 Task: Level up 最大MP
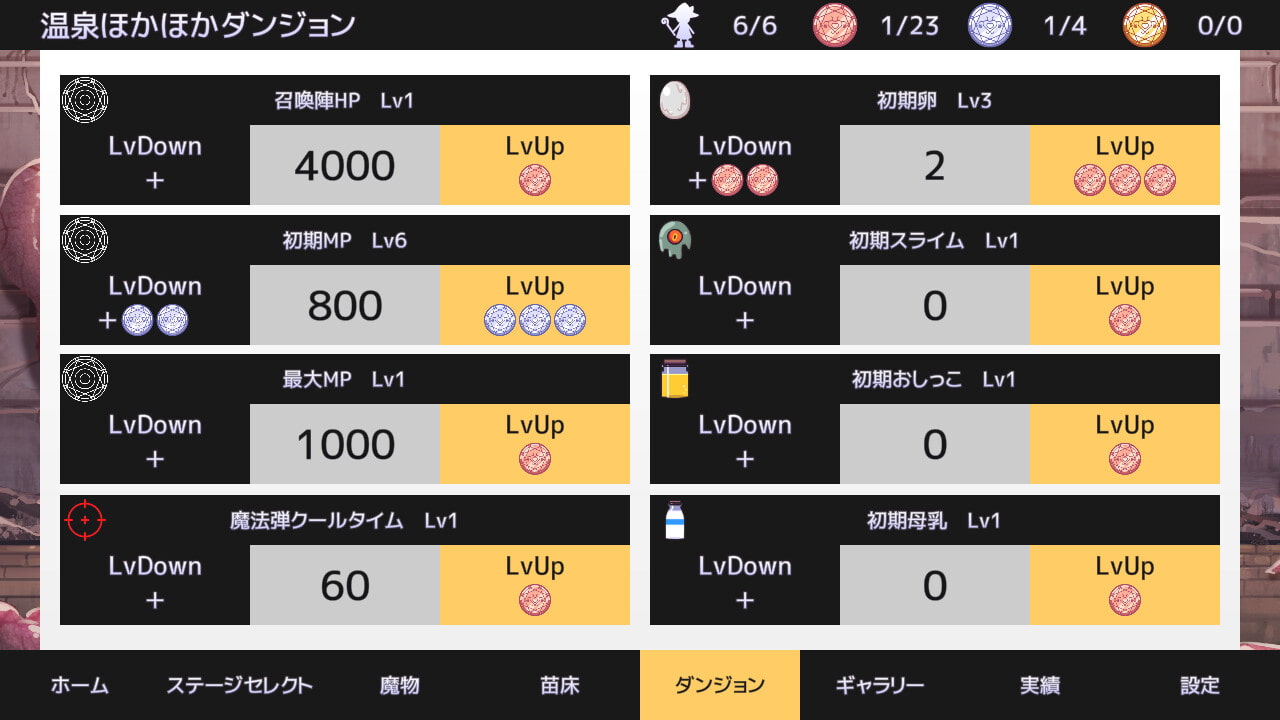point(534,444)
